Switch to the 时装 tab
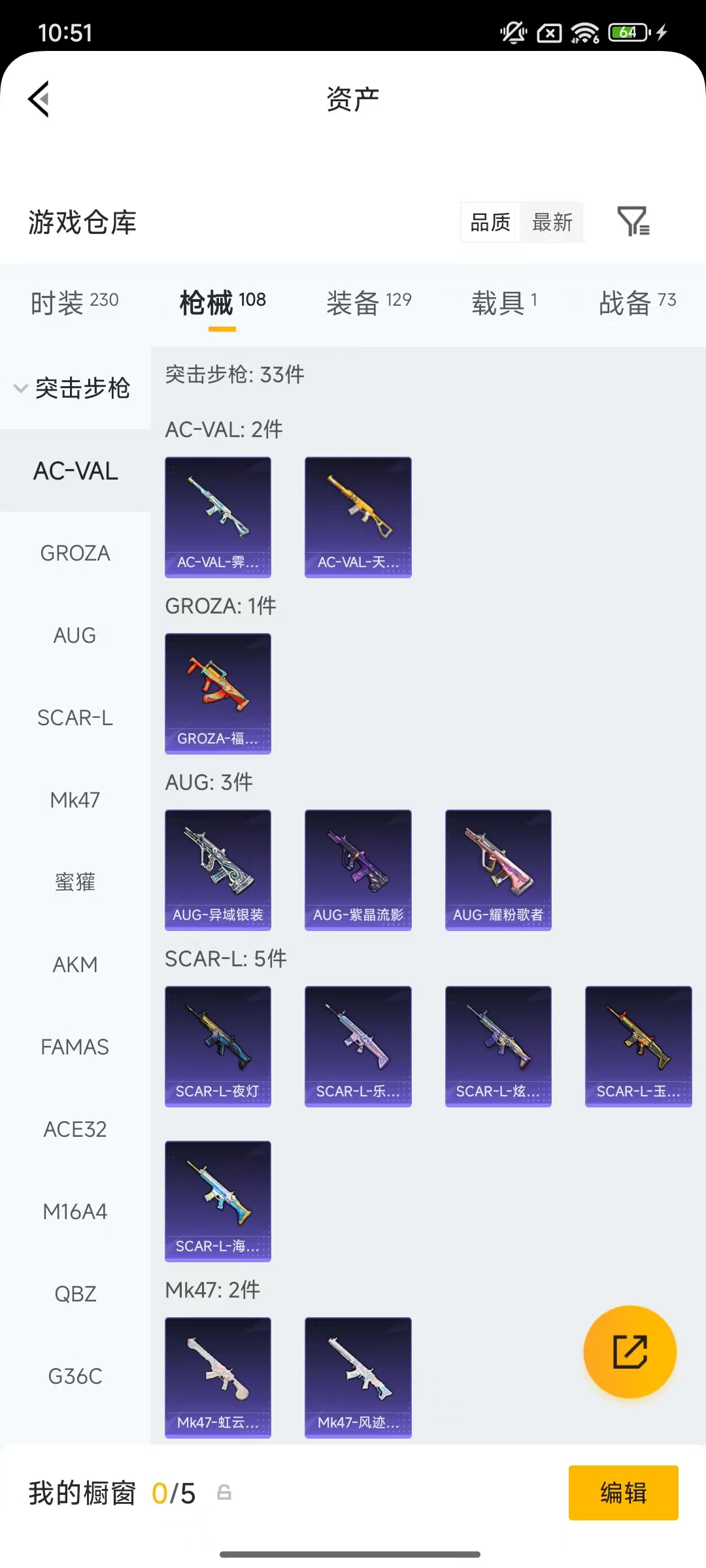 [x=74, y=302]
